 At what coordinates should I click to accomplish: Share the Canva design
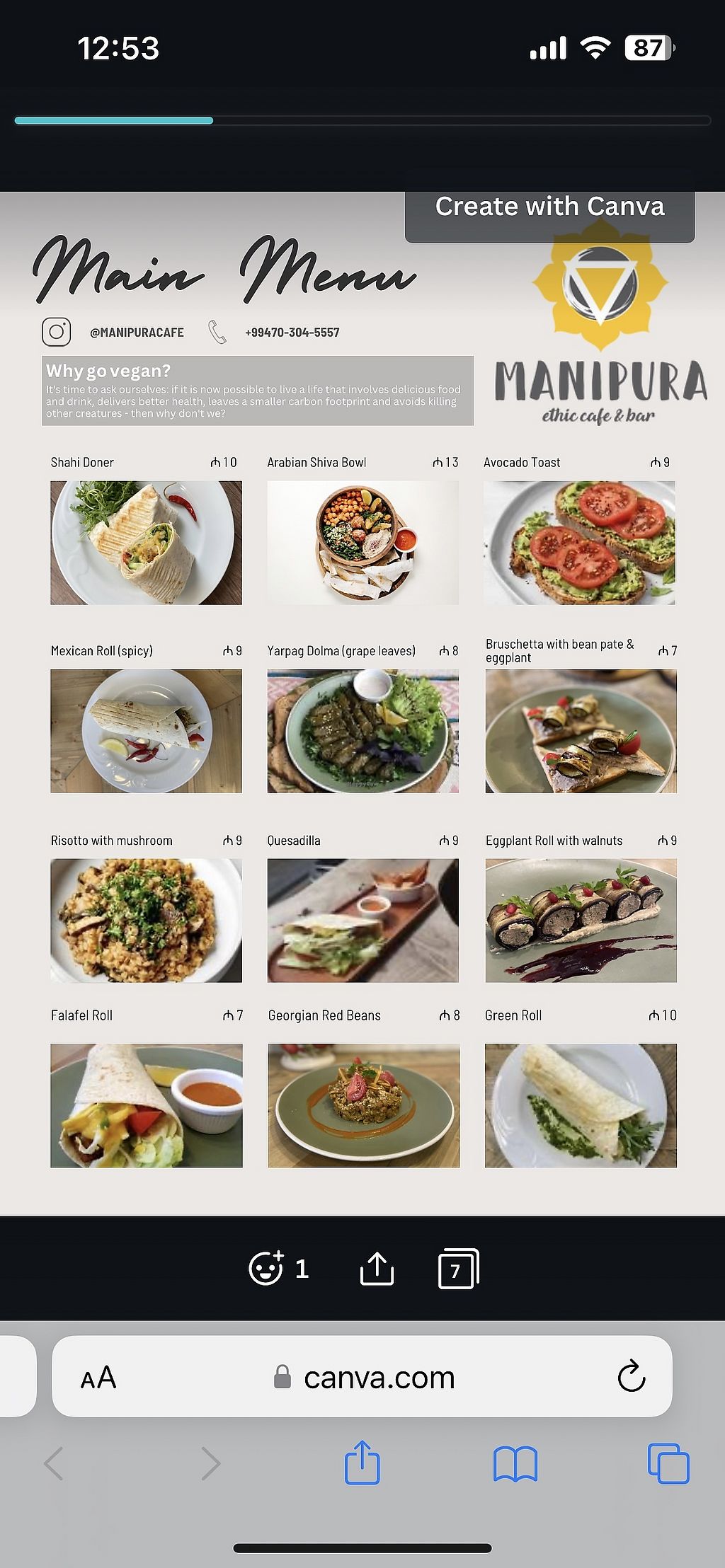coord(377,1268)
